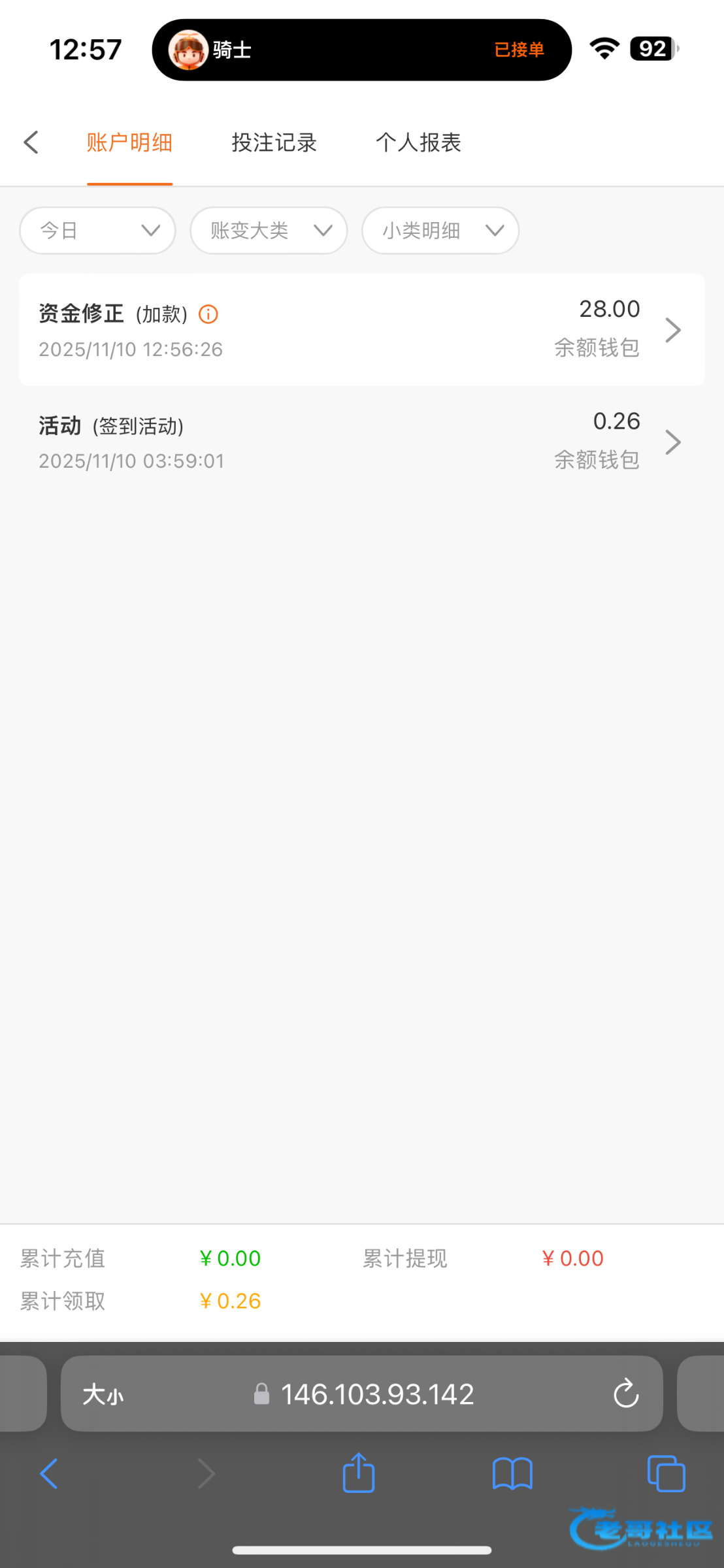Share this page from Safari toolbar
724x1568 pixels.
[x=359, y=1474]
